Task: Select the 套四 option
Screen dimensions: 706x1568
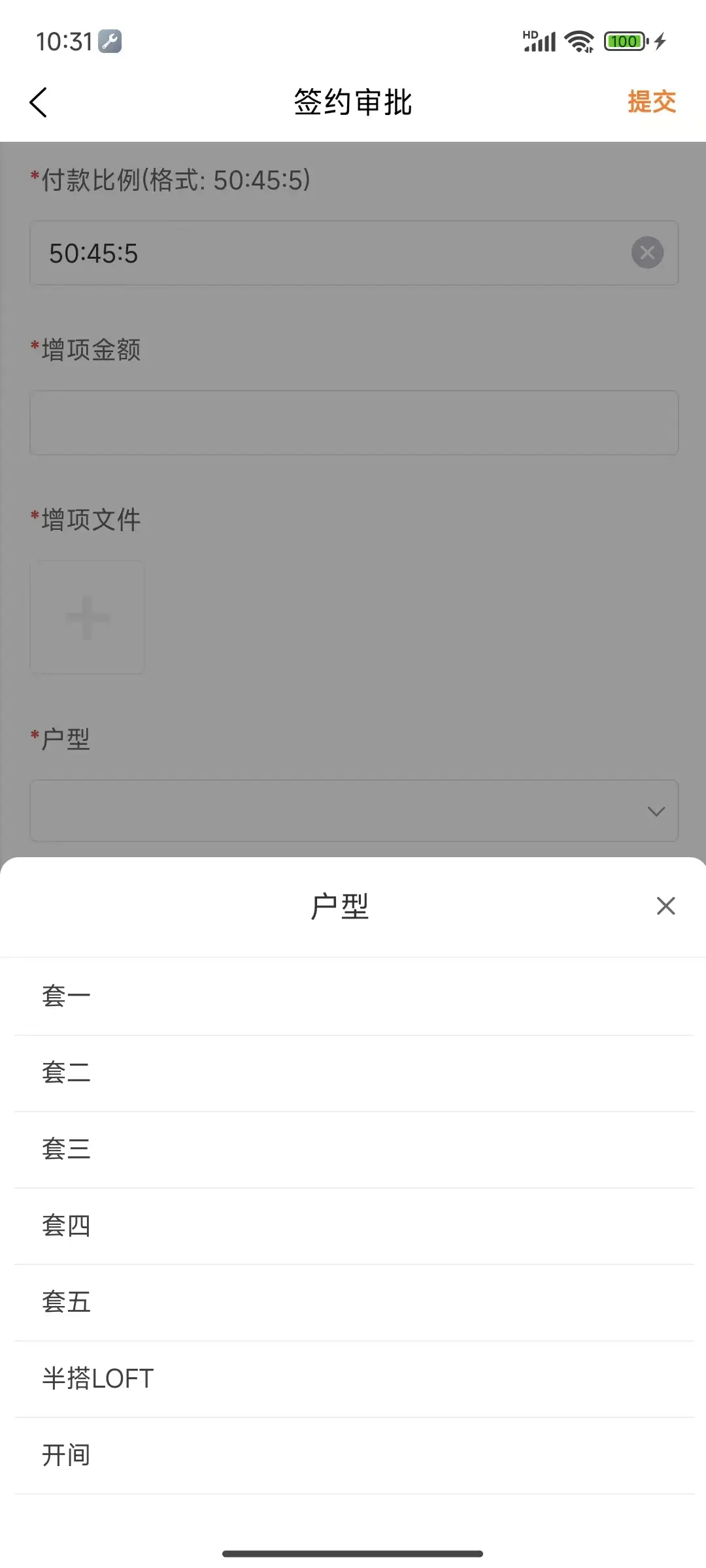Action: pyautogui.click(x=353, y=1226)
